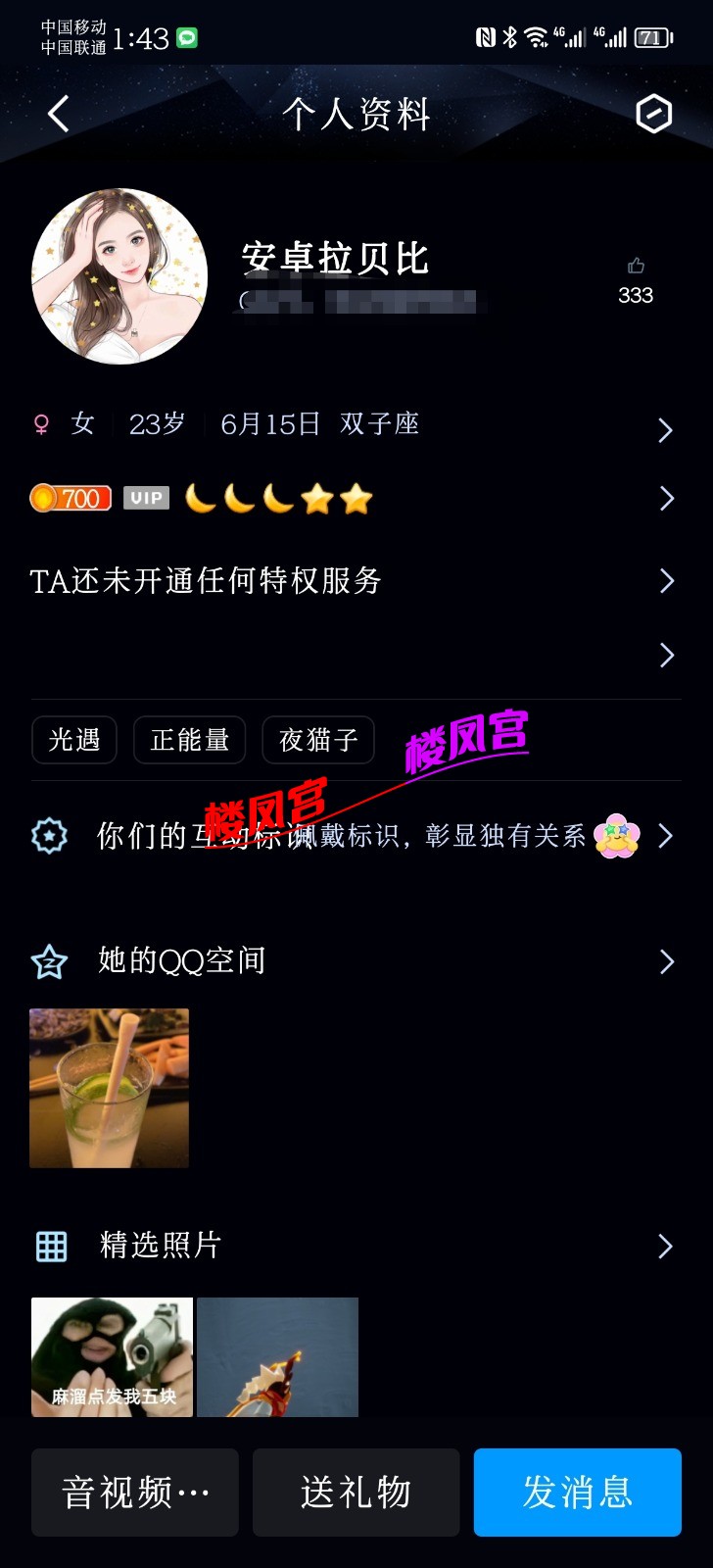Open 精选照片 via its right chevron

666,1246
